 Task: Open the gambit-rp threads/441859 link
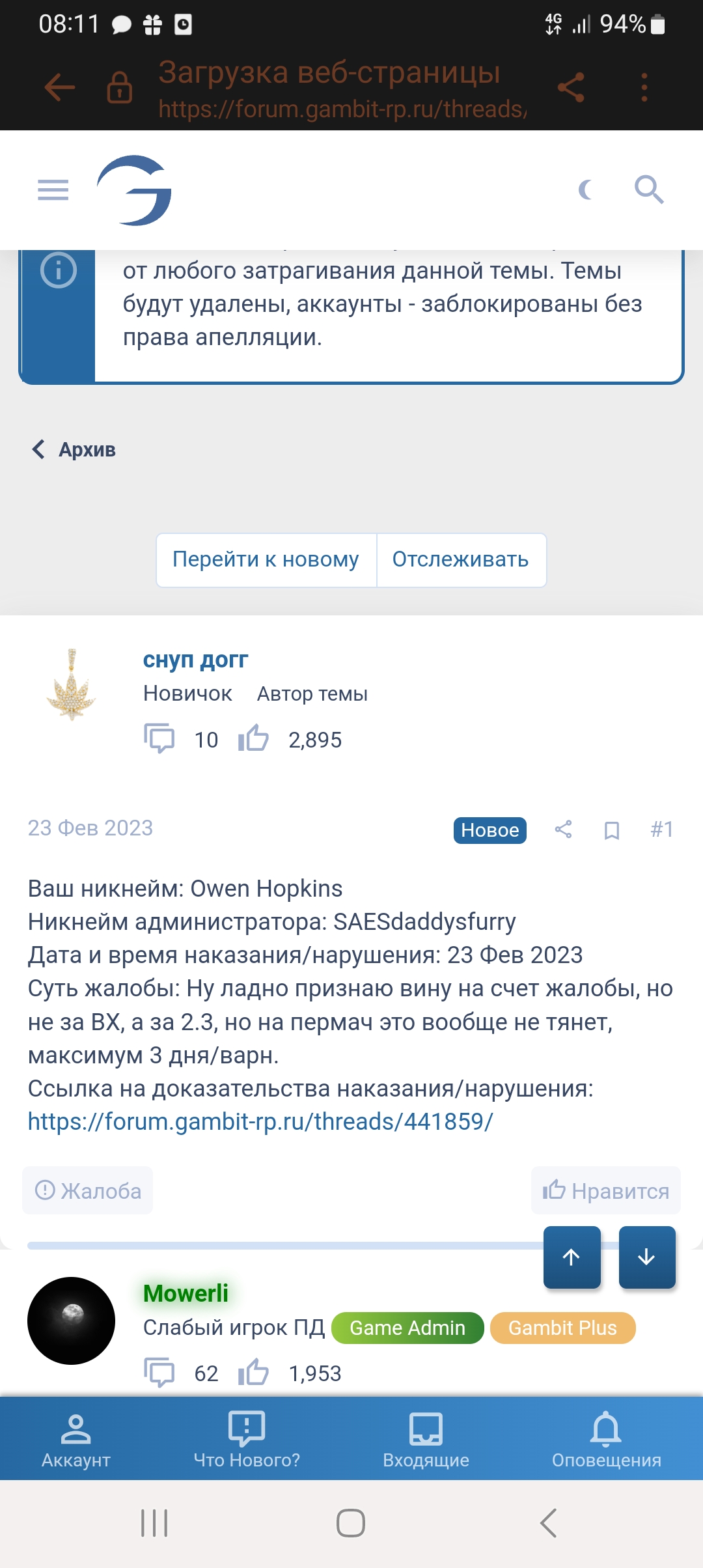coord(260,1121)
